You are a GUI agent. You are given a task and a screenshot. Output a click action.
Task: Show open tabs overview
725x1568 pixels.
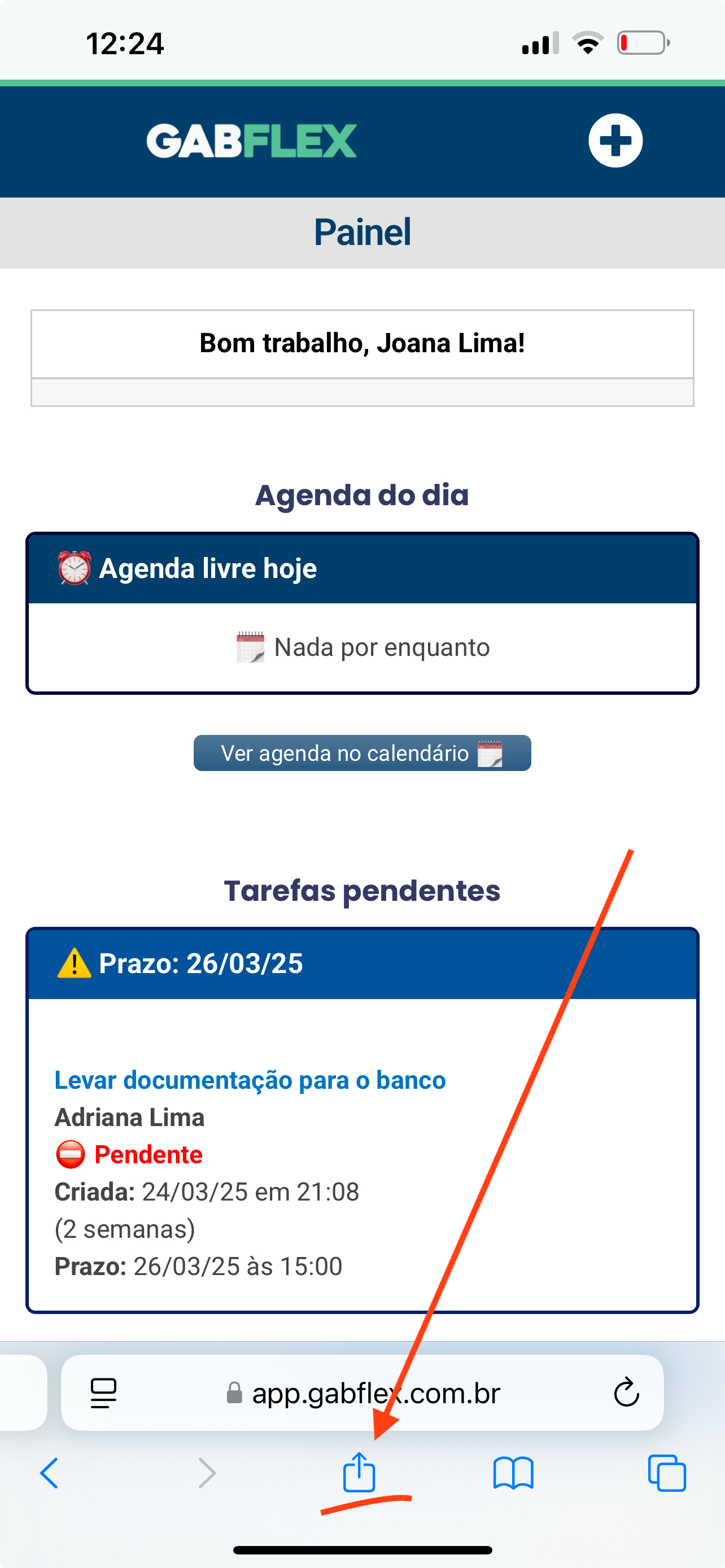667,1473
